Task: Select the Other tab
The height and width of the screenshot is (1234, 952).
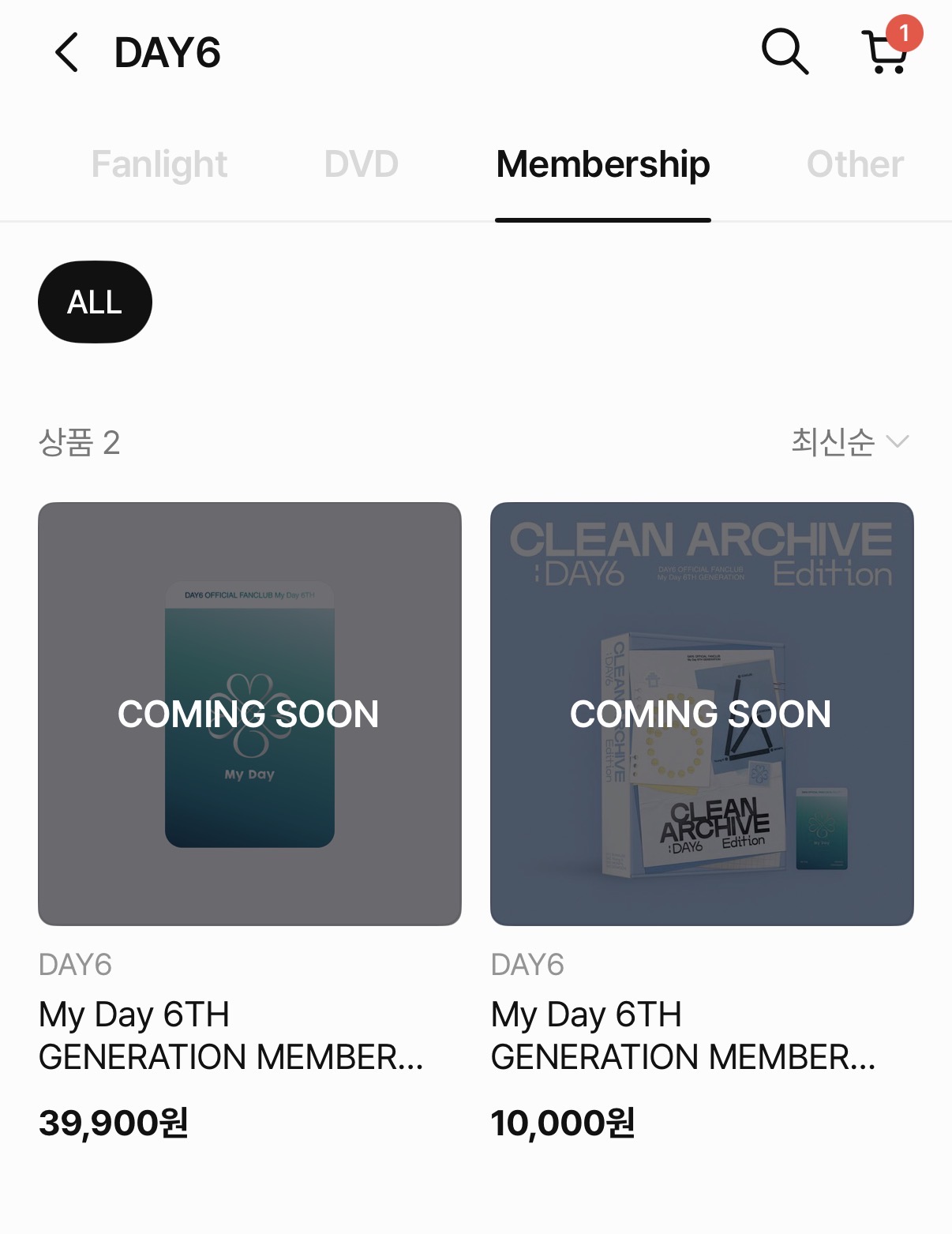Action: click(854, 164)
